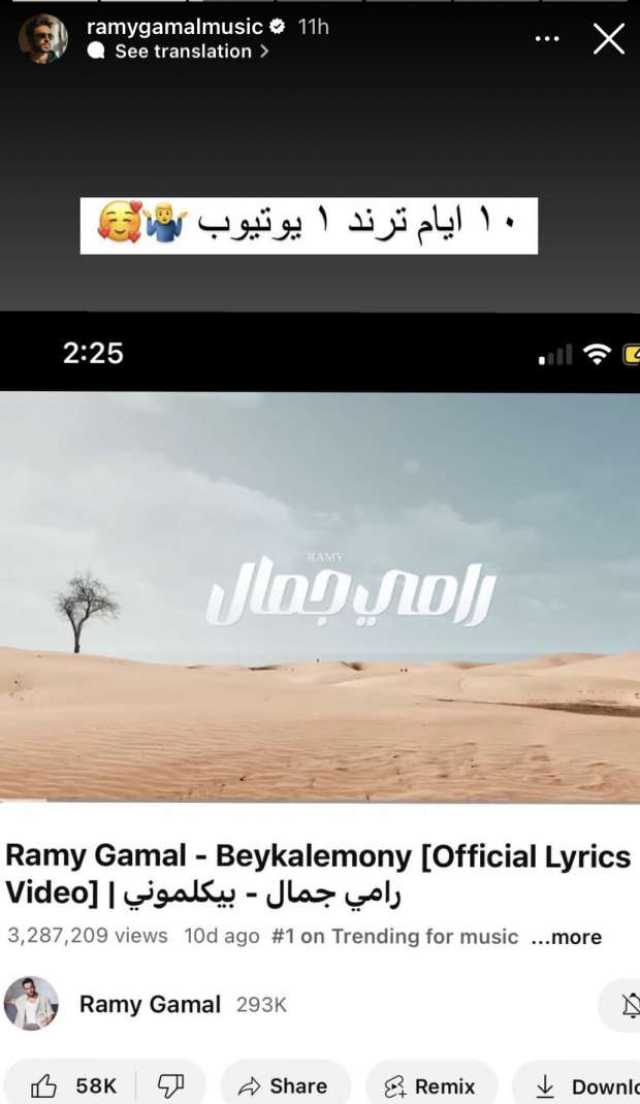Open ramygamalmusic profile picture
The height and width of the screenshot is (1104, 640).
pyautogui.click(x=43, y=39)
